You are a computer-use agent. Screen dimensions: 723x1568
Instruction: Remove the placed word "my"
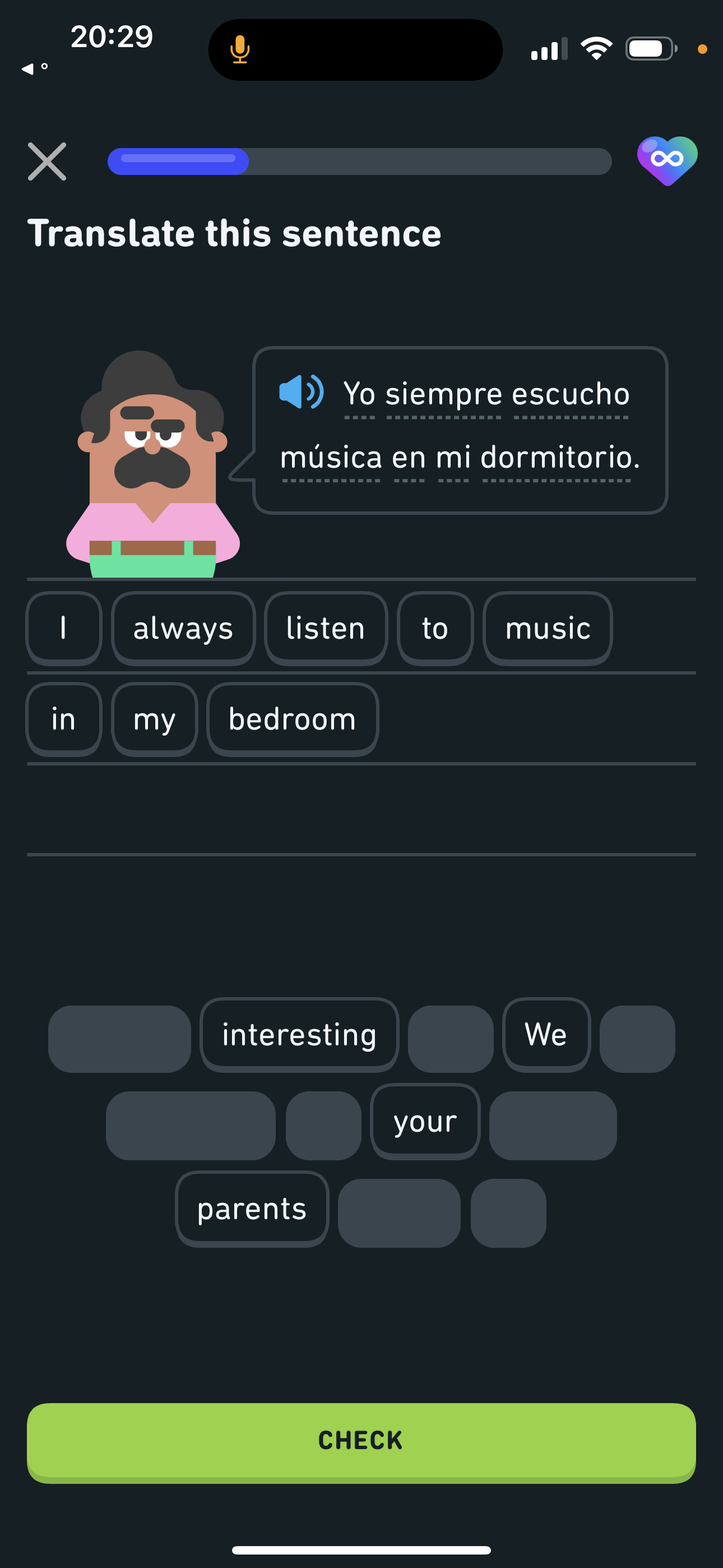(x=155, y=720)
